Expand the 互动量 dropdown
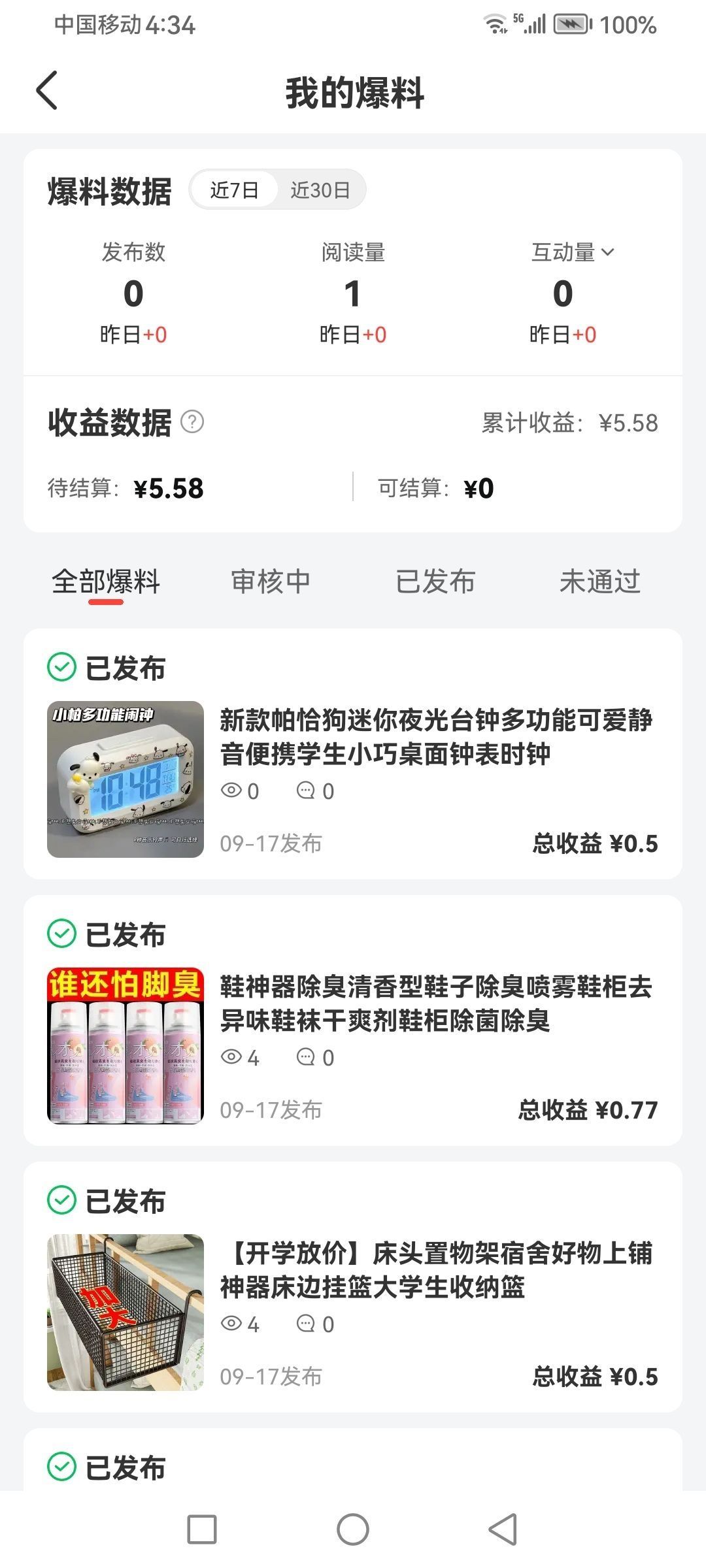Screen dimensions: 706x1568 click(572, 252)
